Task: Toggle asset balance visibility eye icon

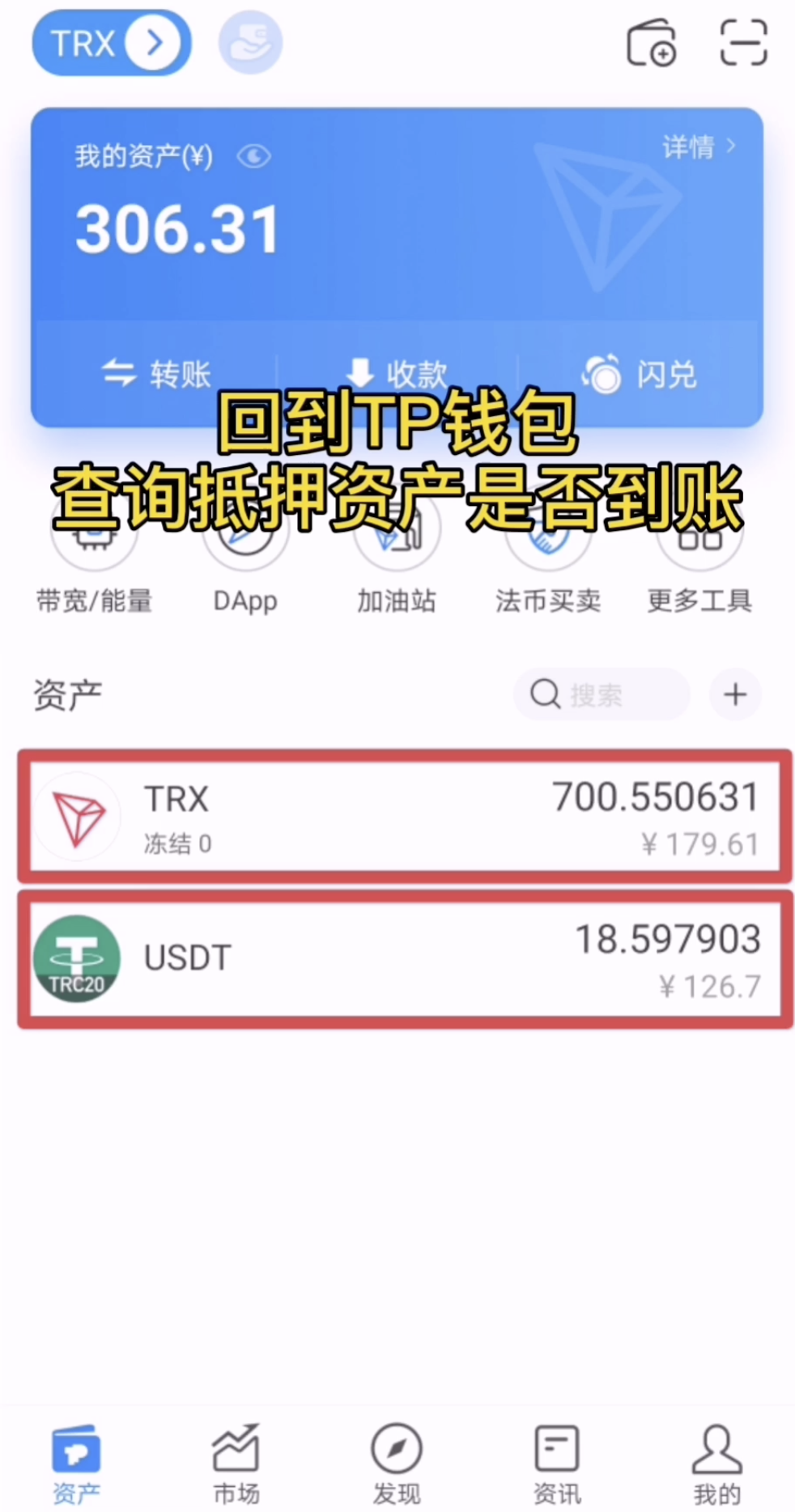Action: tap(254, 157)
